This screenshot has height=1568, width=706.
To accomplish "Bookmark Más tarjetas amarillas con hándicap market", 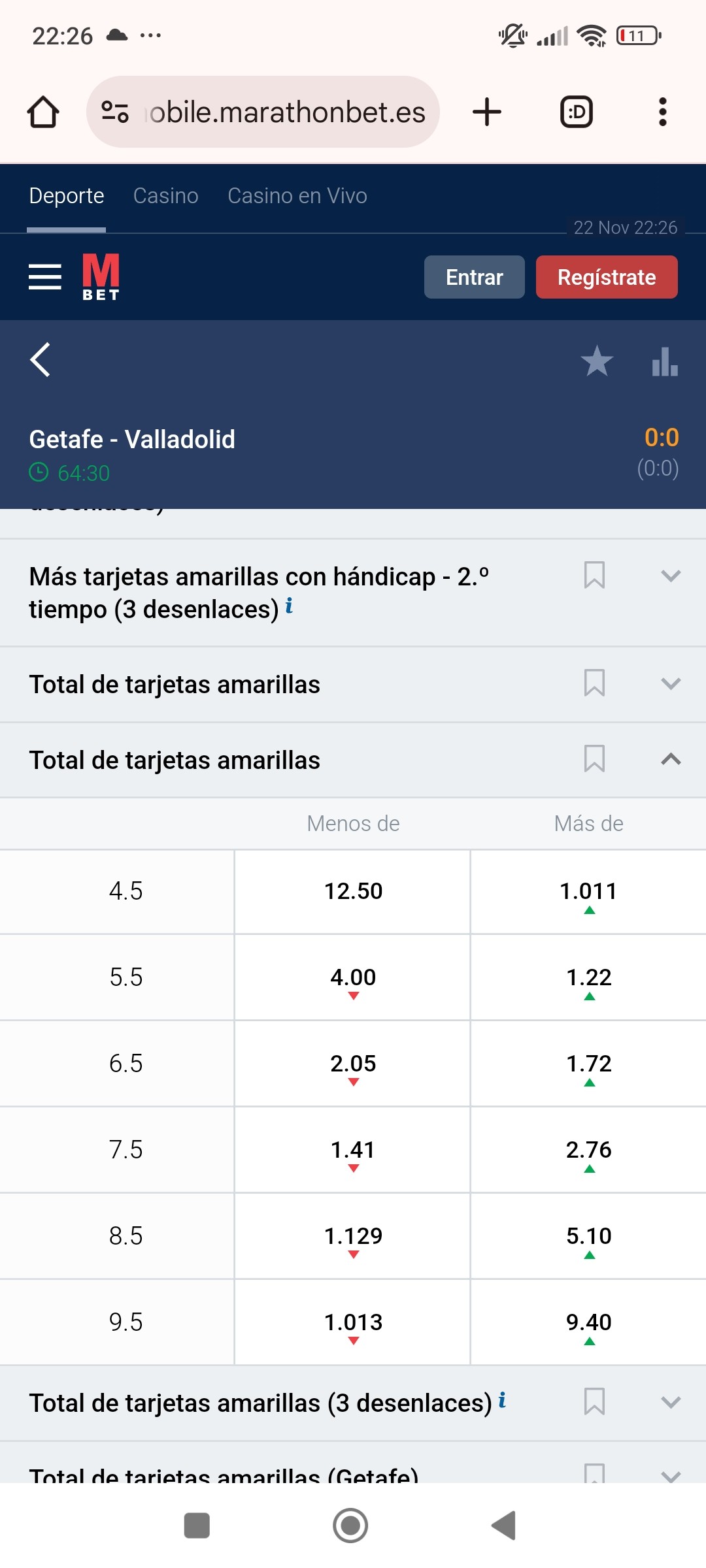I will click(x=594, y=575).
